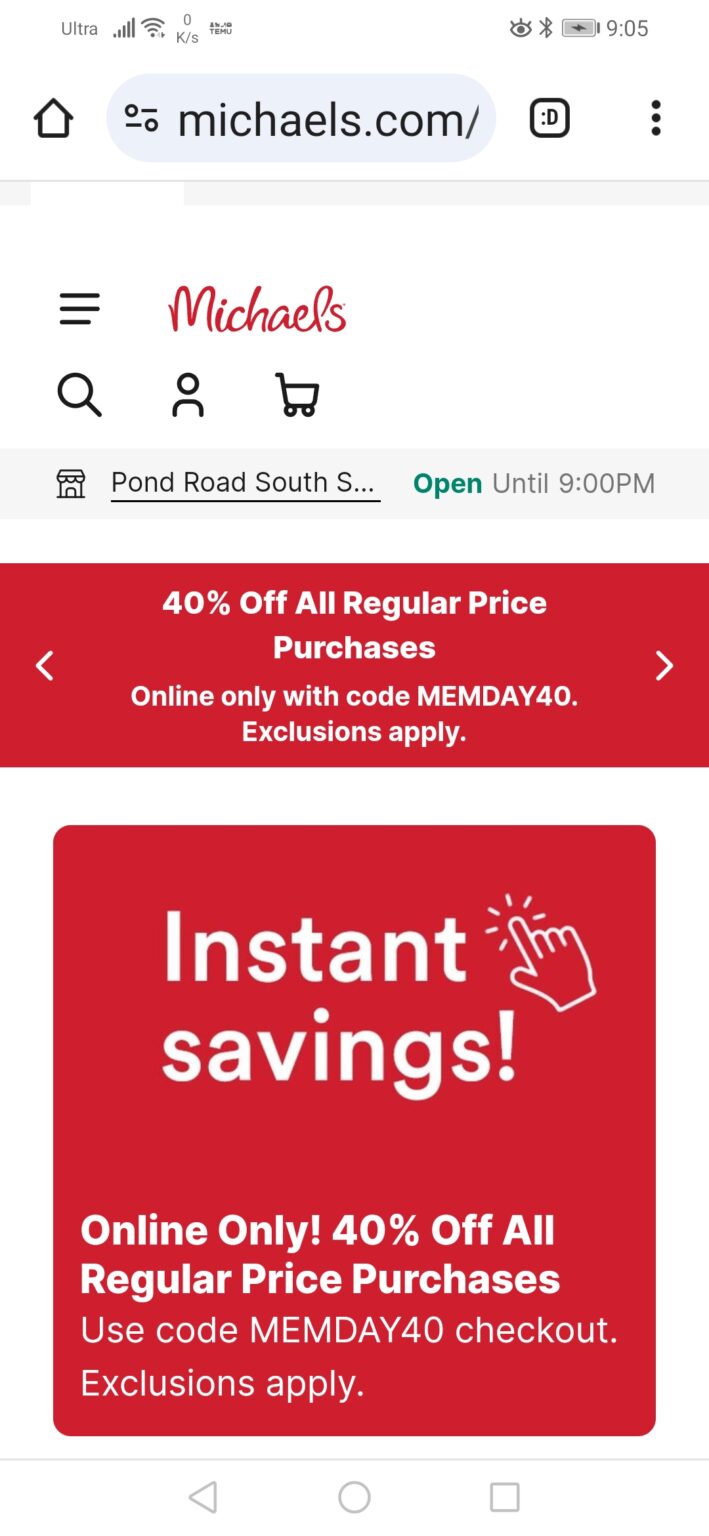
Task: Open the account profile icon
Action: click(187, 395)
